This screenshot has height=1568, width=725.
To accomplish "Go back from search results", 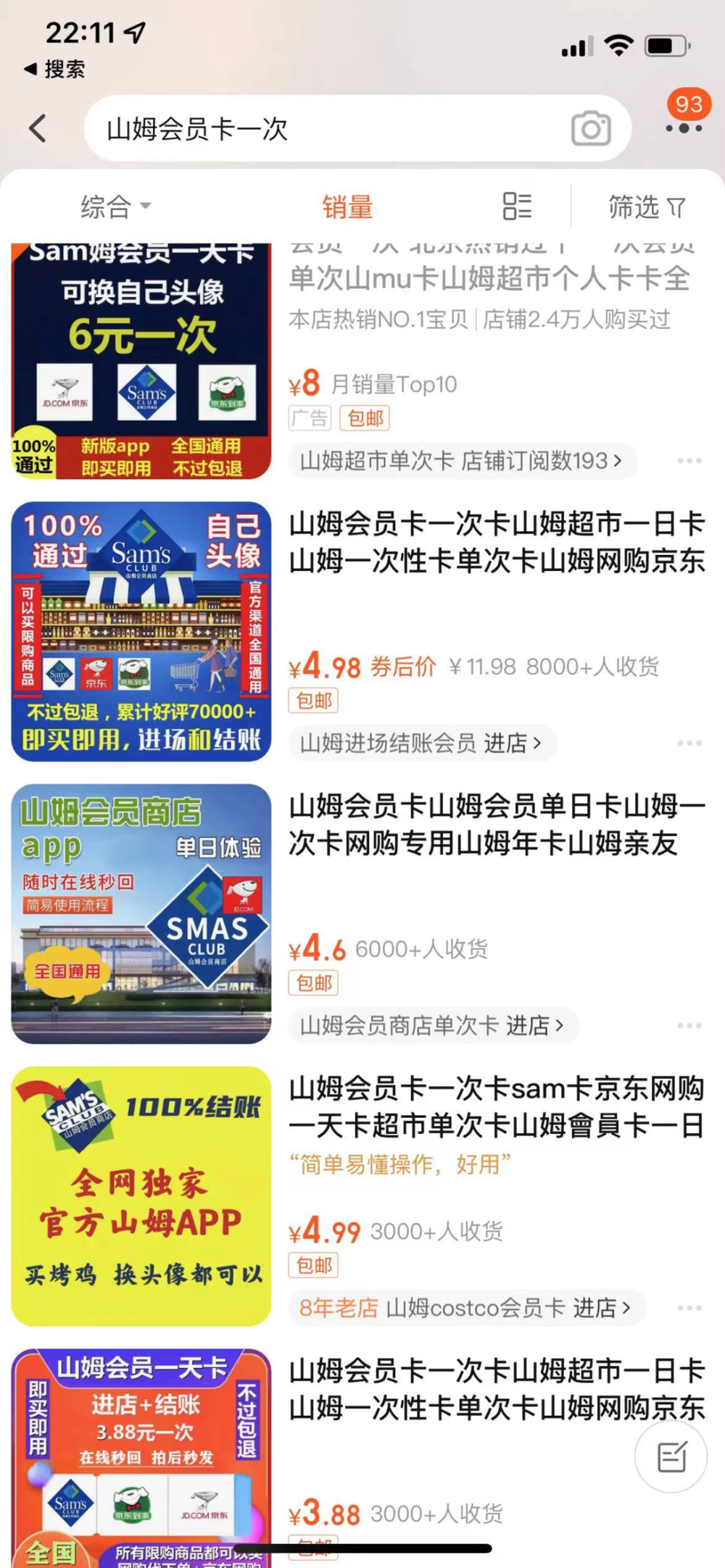I will point(38,129).
